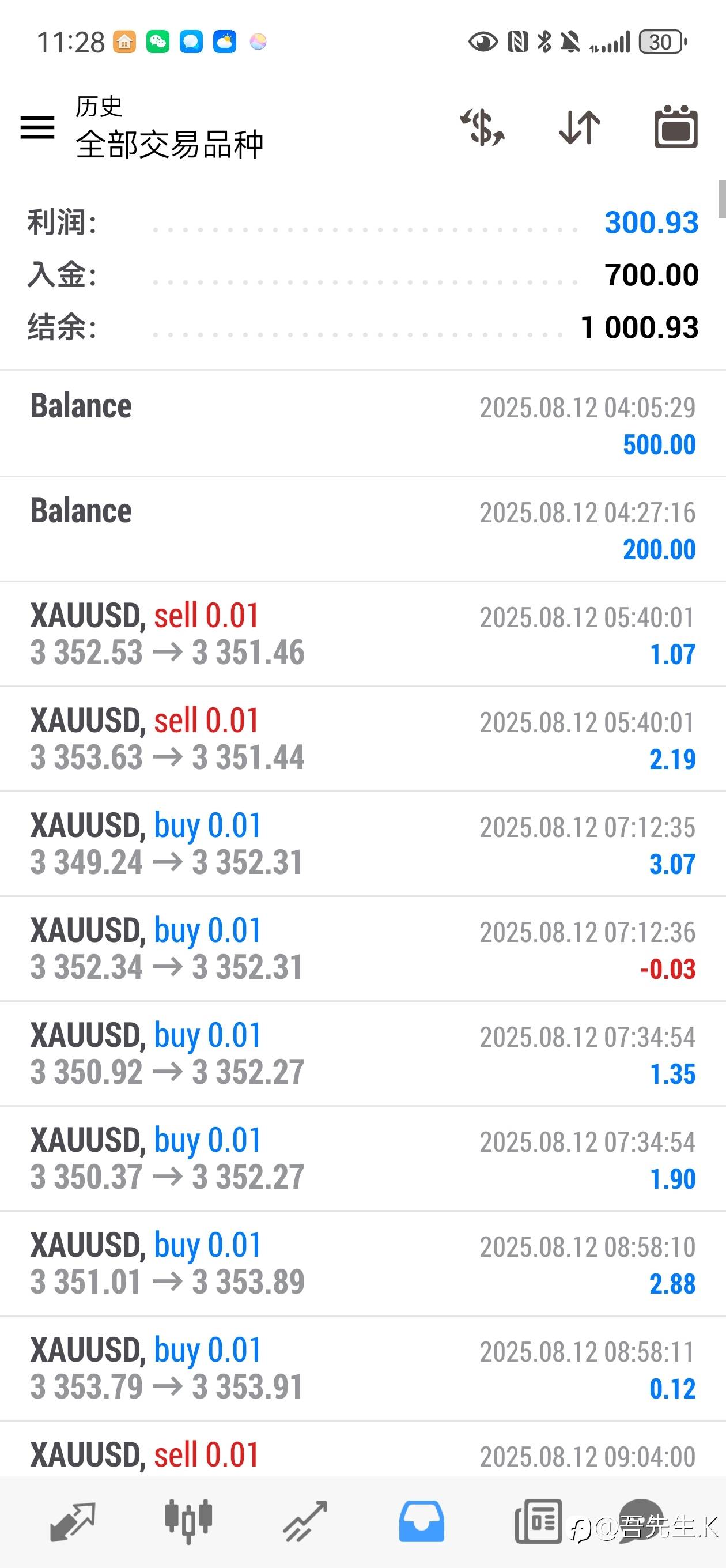Show details of the XAUUSD buy earning 3.07

[x=362, y=843]
